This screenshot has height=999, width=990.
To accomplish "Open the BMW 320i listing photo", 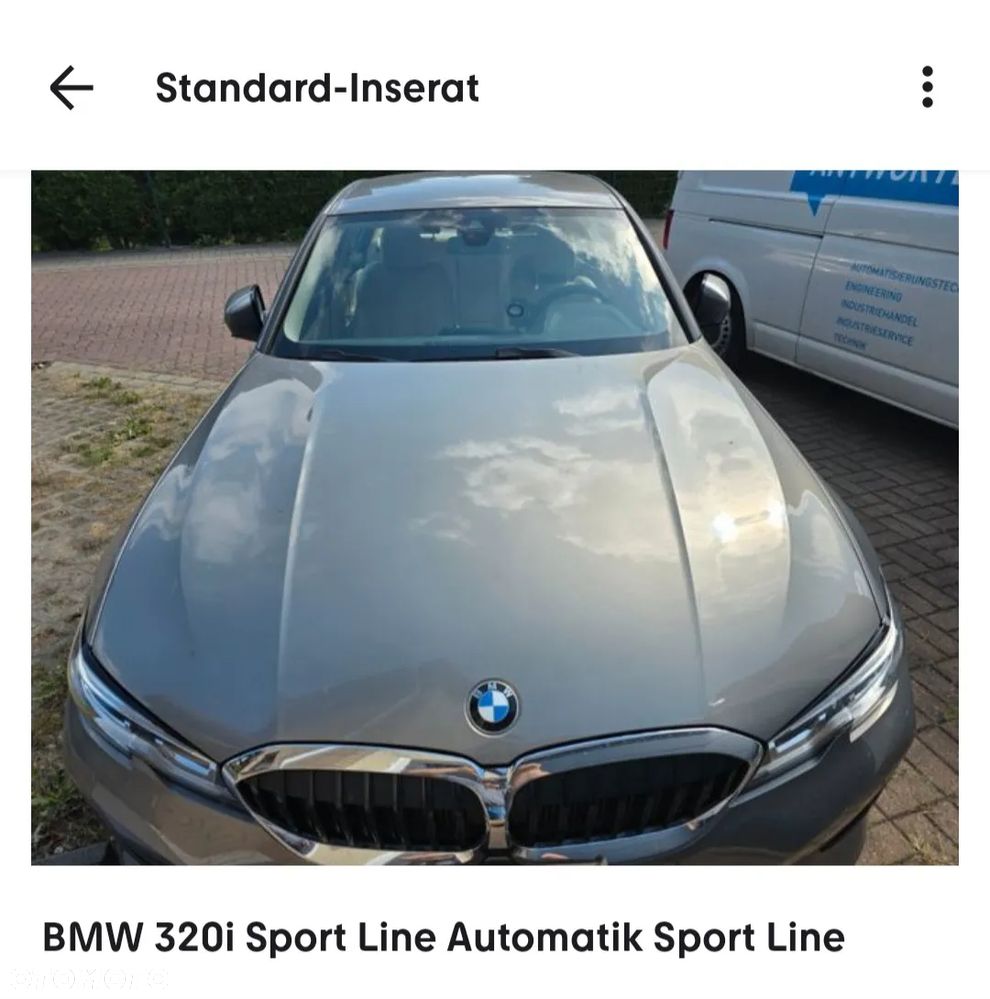I will (494, 517).
